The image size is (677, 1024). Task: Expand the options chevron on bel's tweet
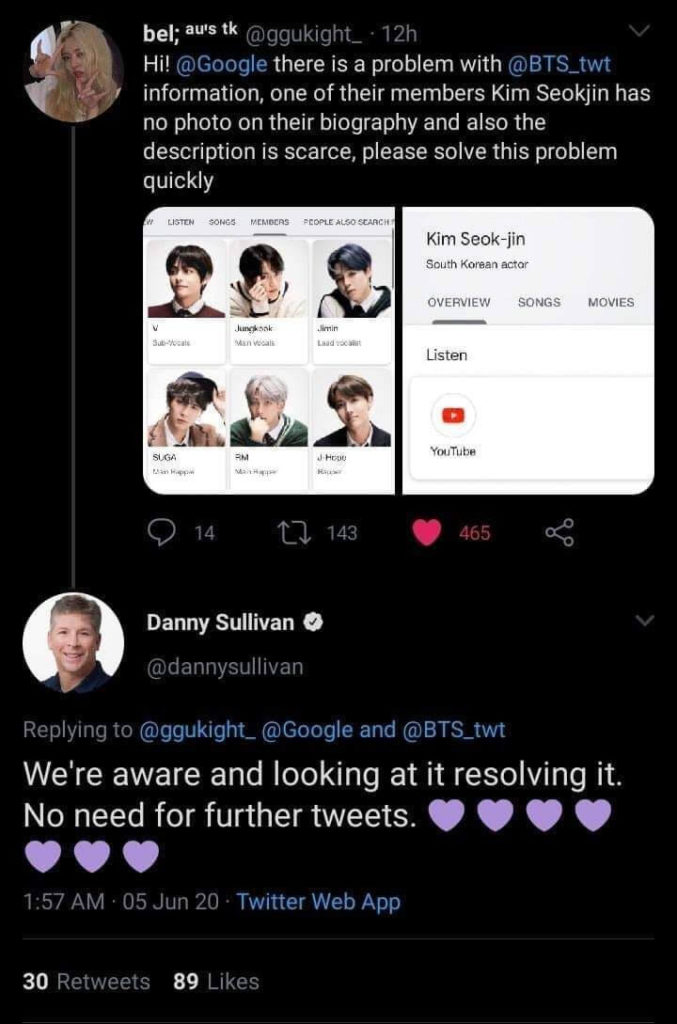[x=641, y=34]
